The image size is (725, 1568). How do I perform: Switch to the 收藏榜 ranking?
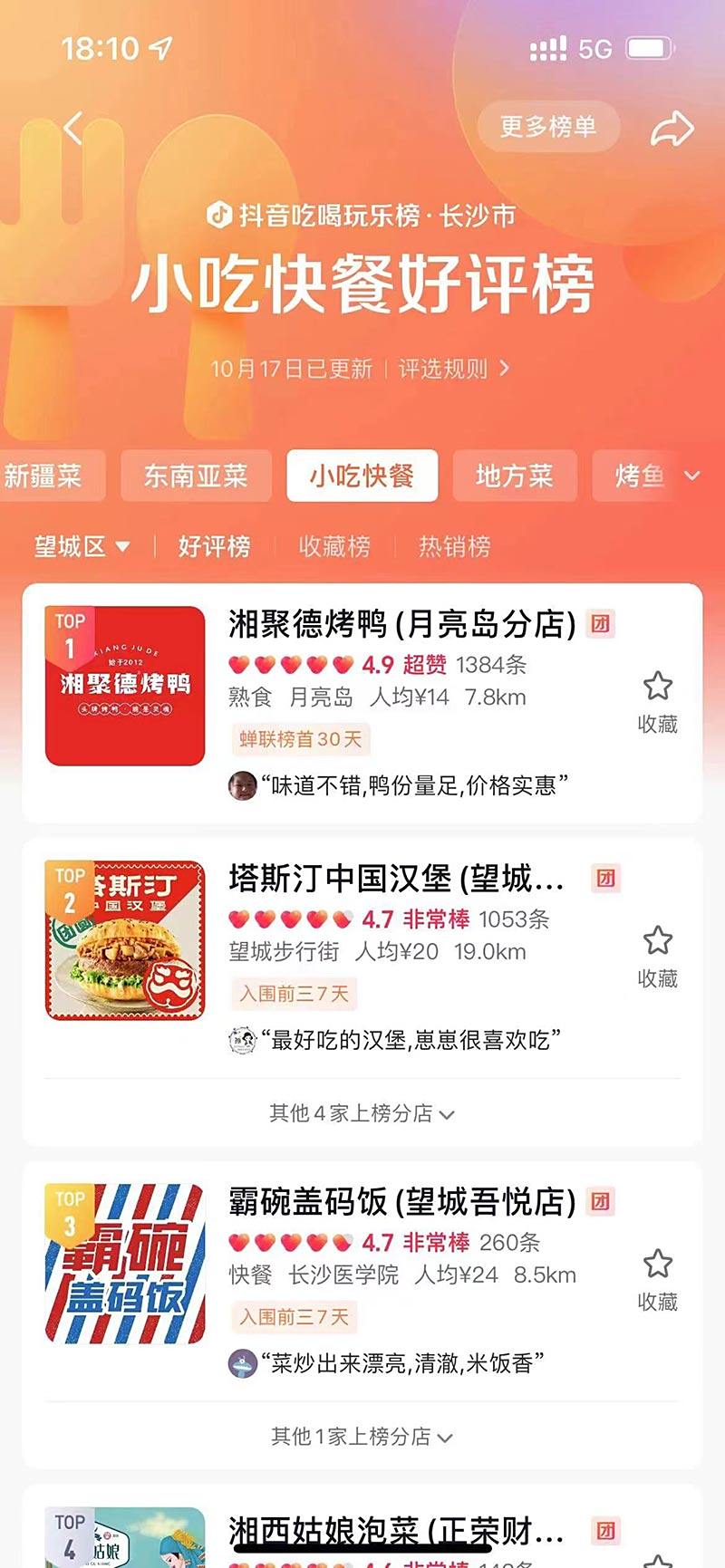click(x=334, y=546)
